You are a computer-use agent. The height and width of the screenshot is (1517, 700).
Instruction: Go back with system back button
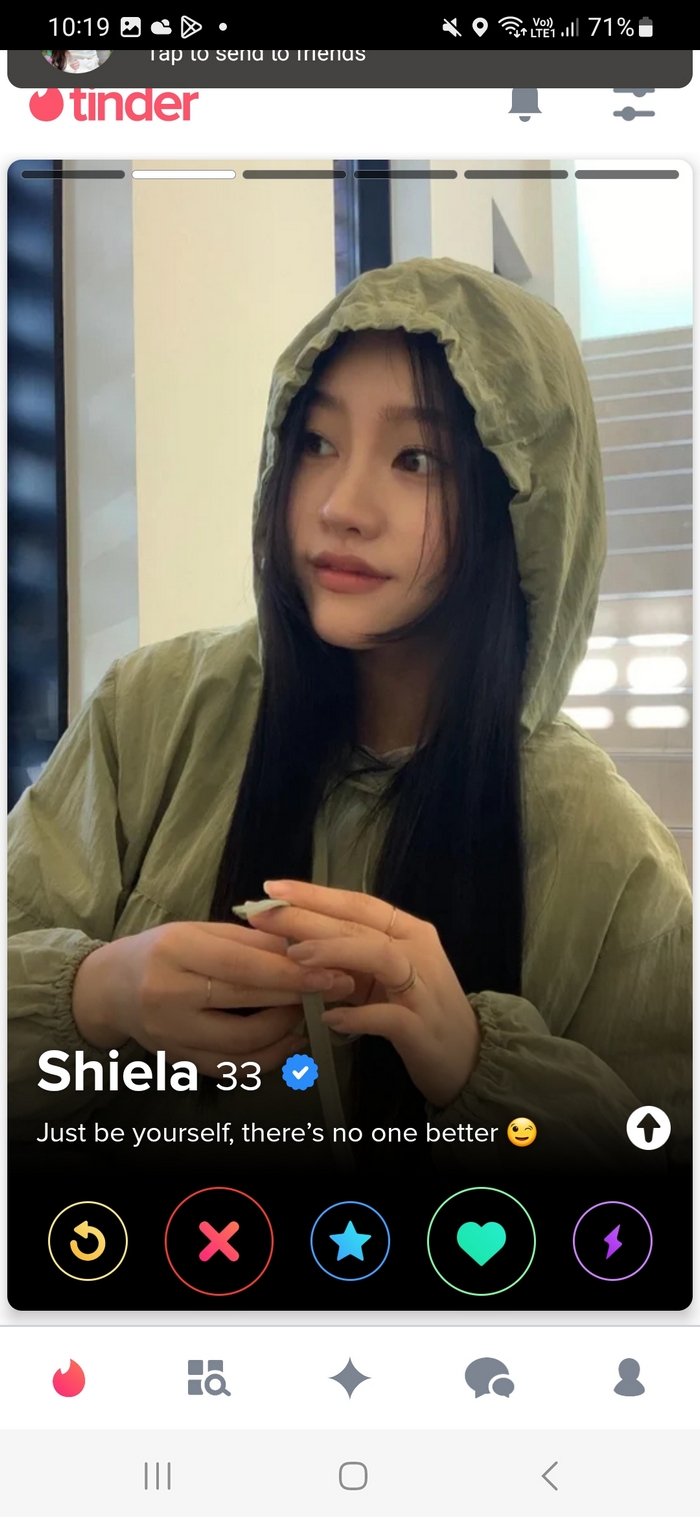[x=549, y=1475]
